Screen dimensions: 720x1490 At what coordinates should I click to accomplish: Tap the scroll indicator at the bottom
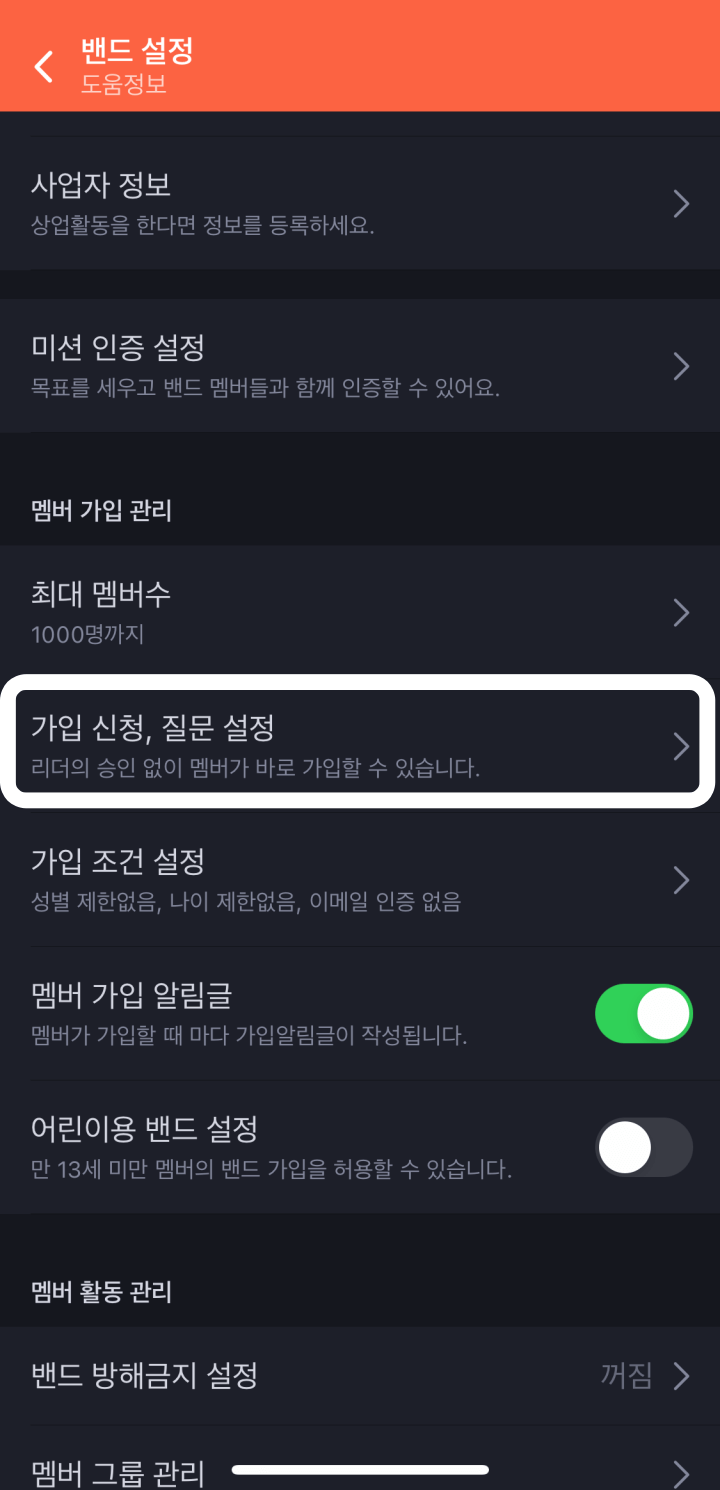click(360, 1469)
